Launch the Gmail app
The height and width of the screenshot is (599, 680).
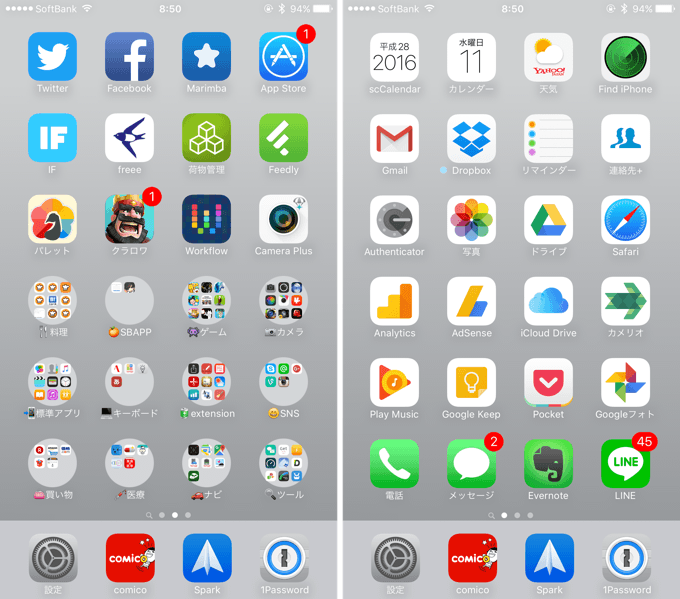[x=394, y=138]
